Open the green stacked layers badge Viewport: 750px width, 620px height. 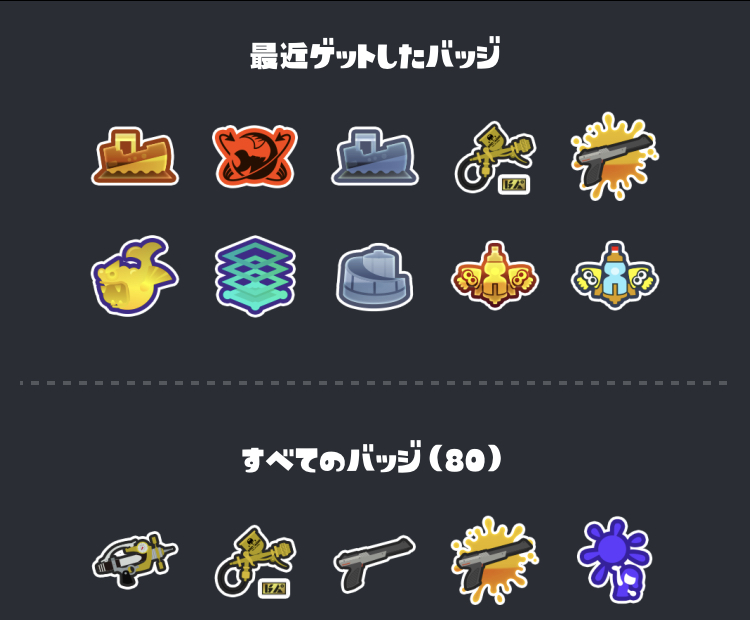coord(255,275)
